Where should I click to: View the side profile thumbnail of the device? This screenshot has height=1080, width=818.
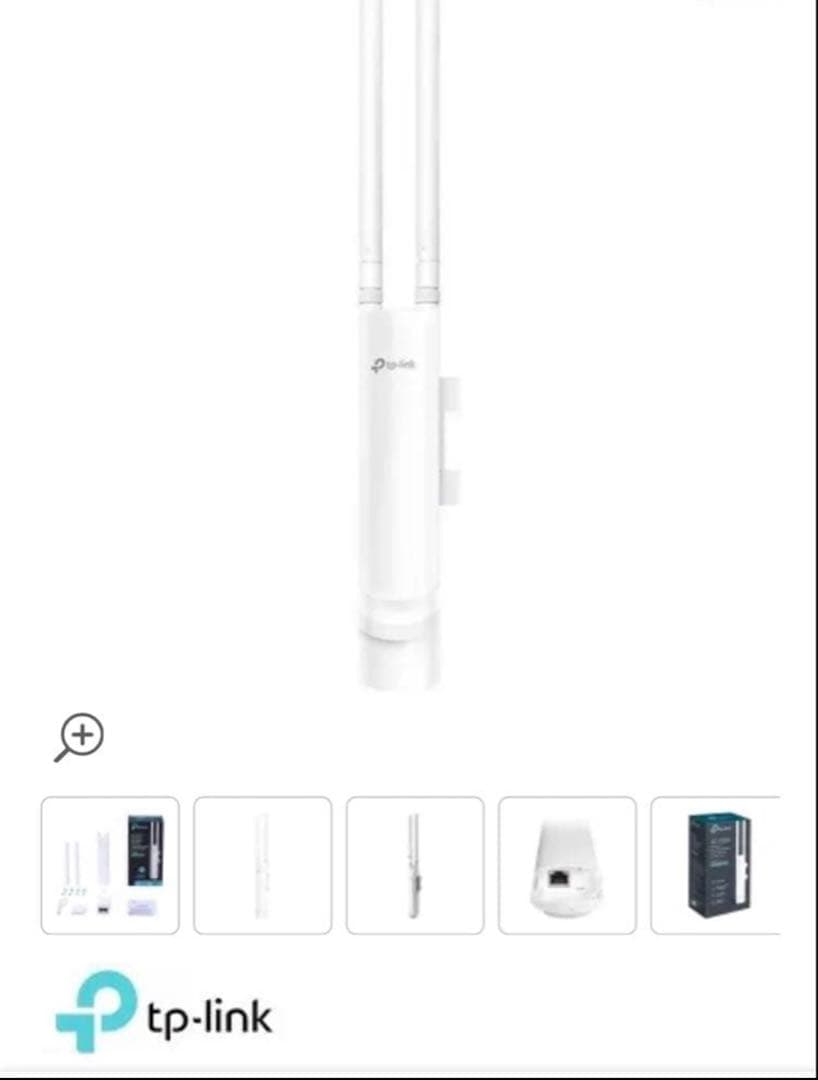pyautogui.click(x=263, y=866)
